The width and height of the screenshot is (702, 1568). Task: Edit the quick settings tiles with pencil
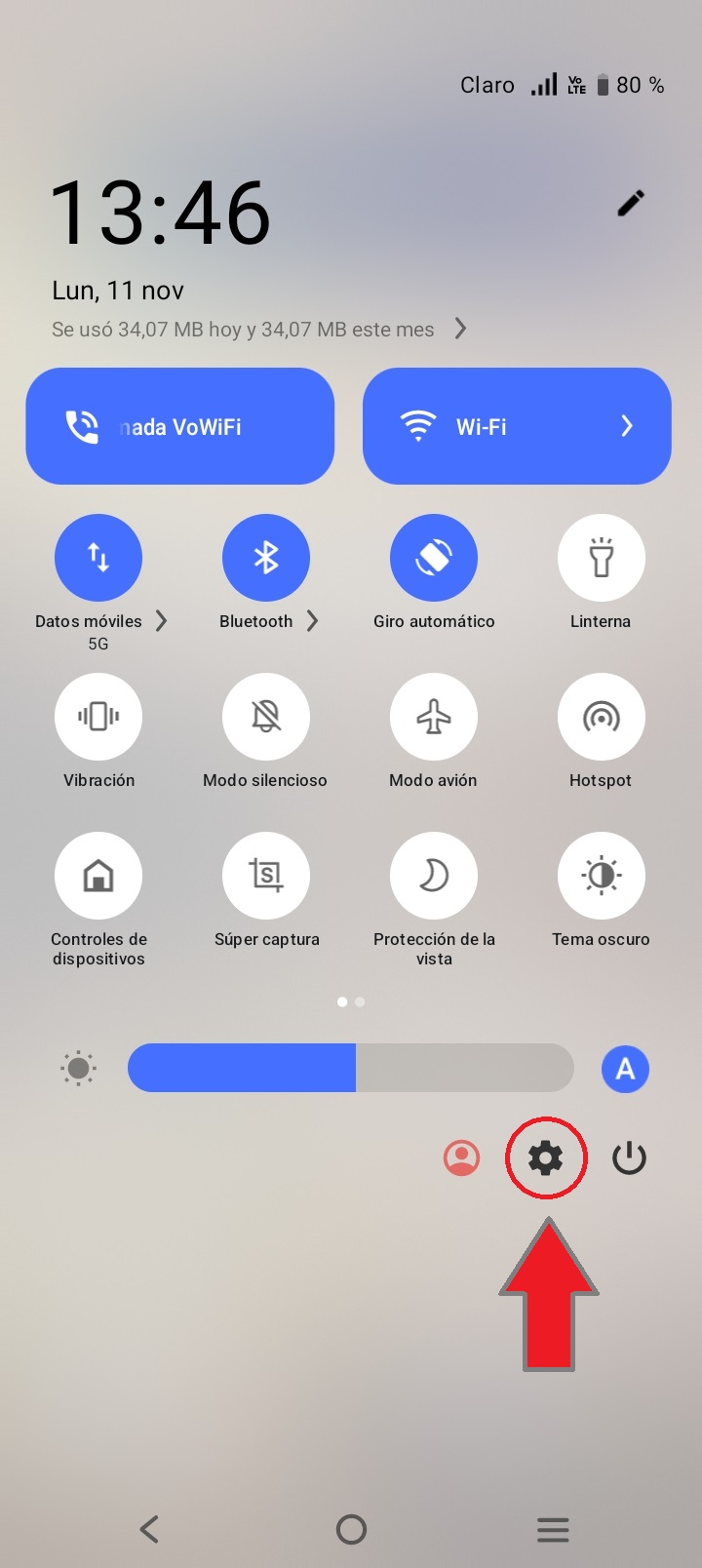pos(631,203)
